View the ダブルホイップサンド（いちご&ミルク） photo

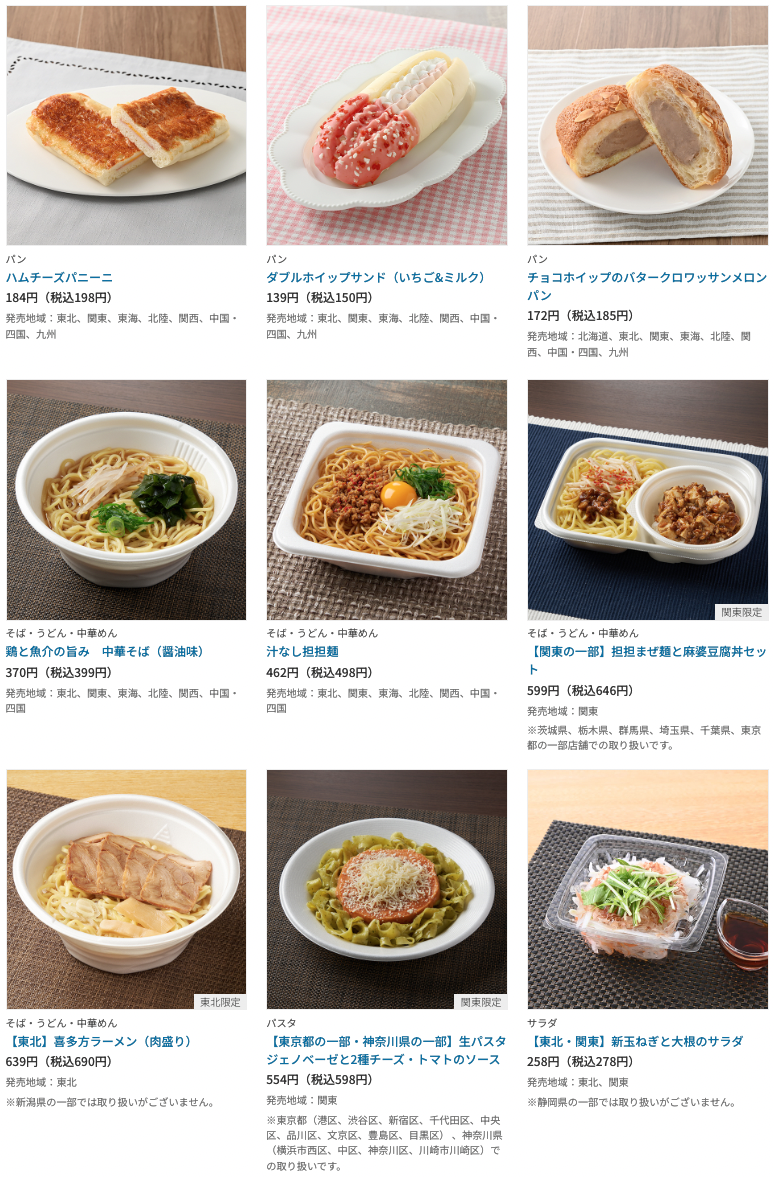(x=387, y=125)
